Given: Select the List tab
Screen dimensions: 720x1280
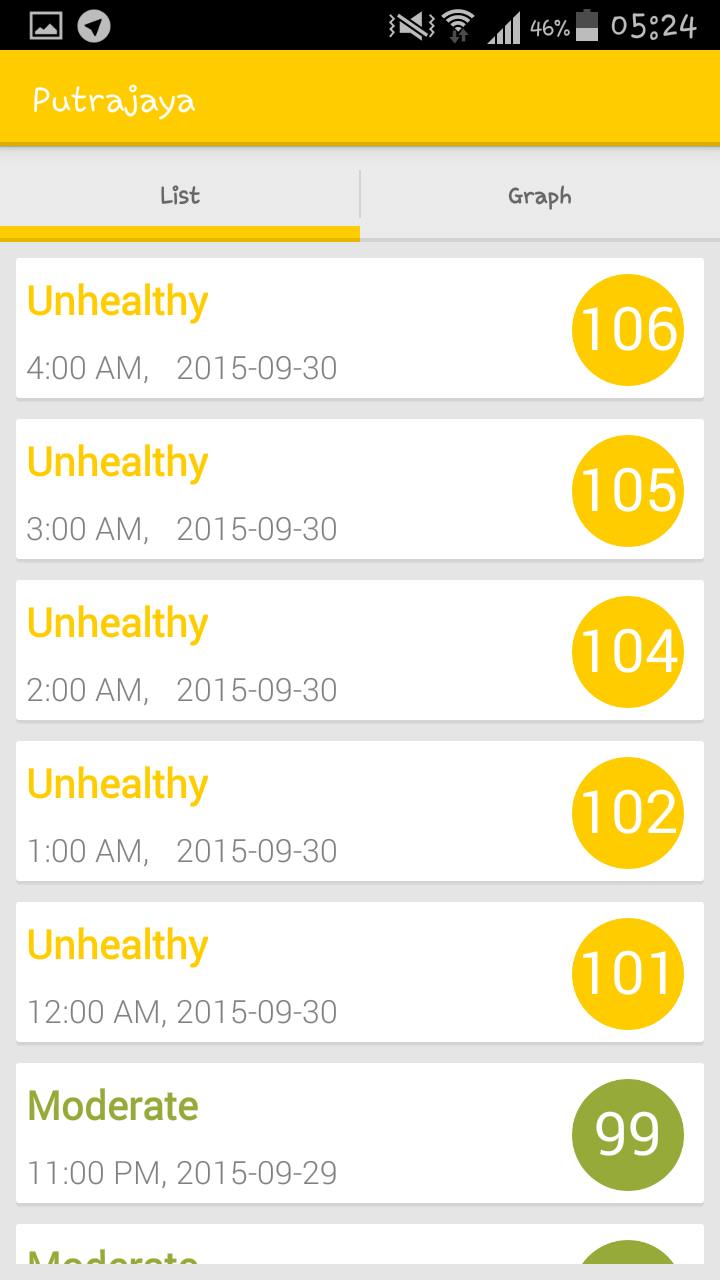Looking at the screenshot, I should [x=180, y=196].
